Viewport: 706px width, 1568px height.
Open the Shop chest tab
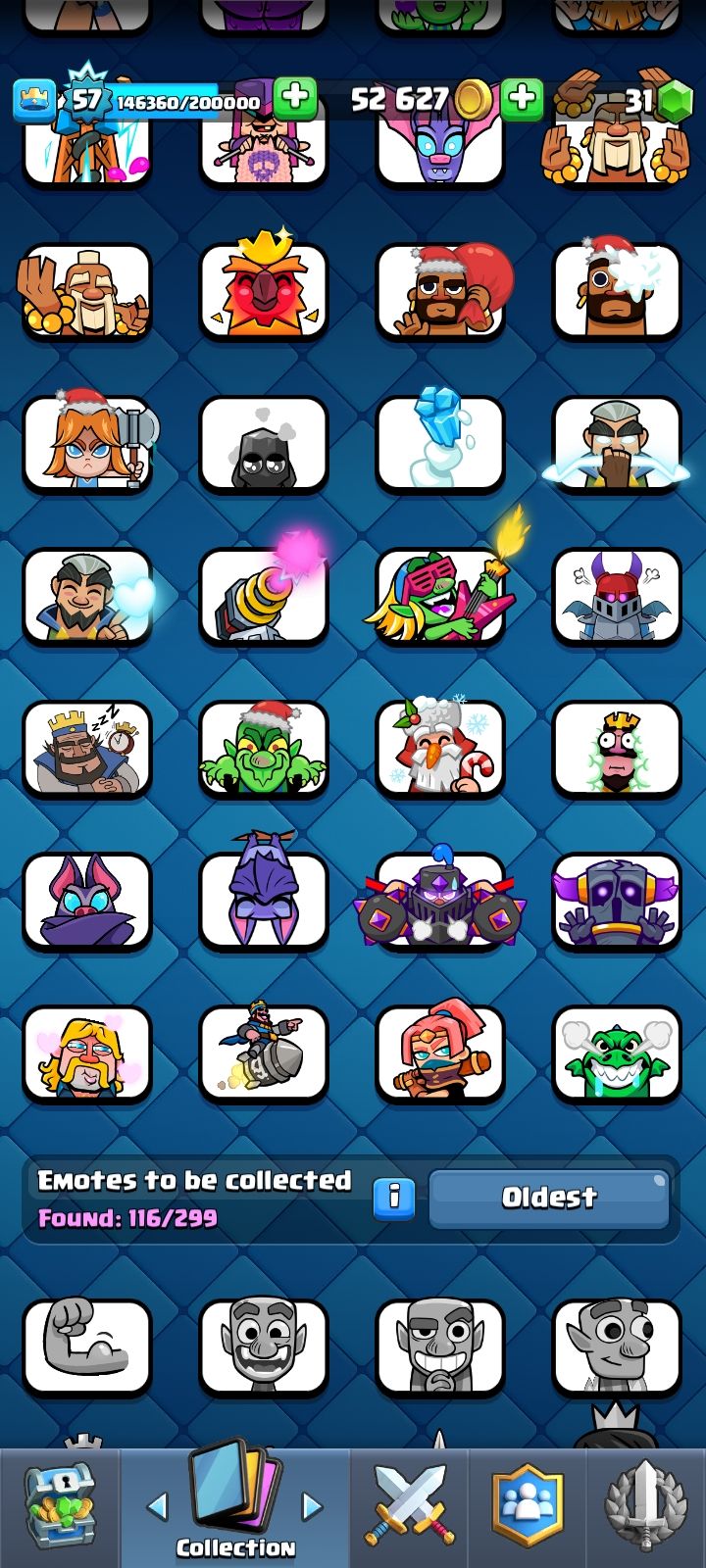pyautogui.click(x=59, y=1507)
